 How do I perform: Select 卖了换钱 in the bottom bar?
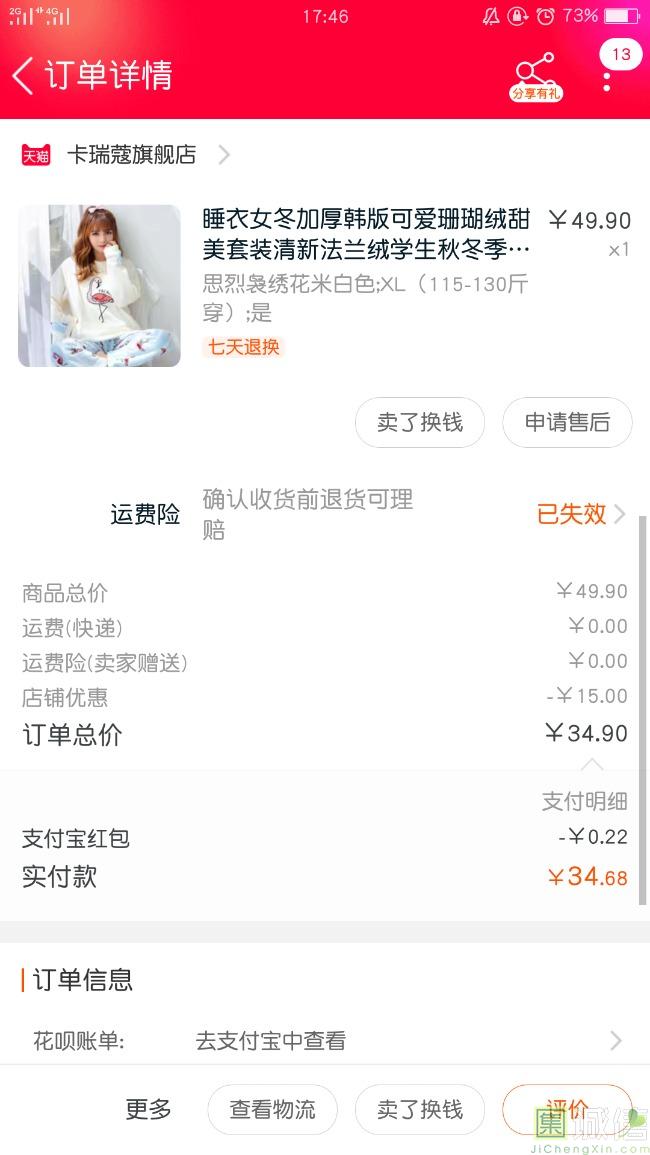tap(419, 1109)
